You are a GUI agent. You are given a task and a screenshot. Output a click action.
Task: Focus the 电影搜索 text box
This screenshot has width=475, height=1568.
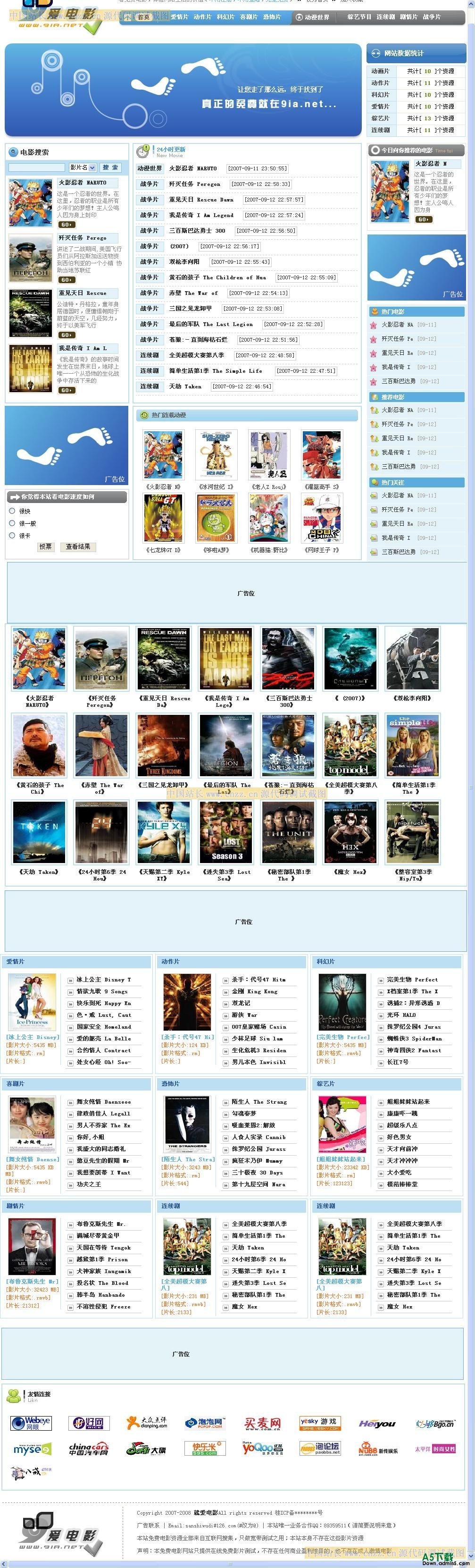click(x=37, y=168)
